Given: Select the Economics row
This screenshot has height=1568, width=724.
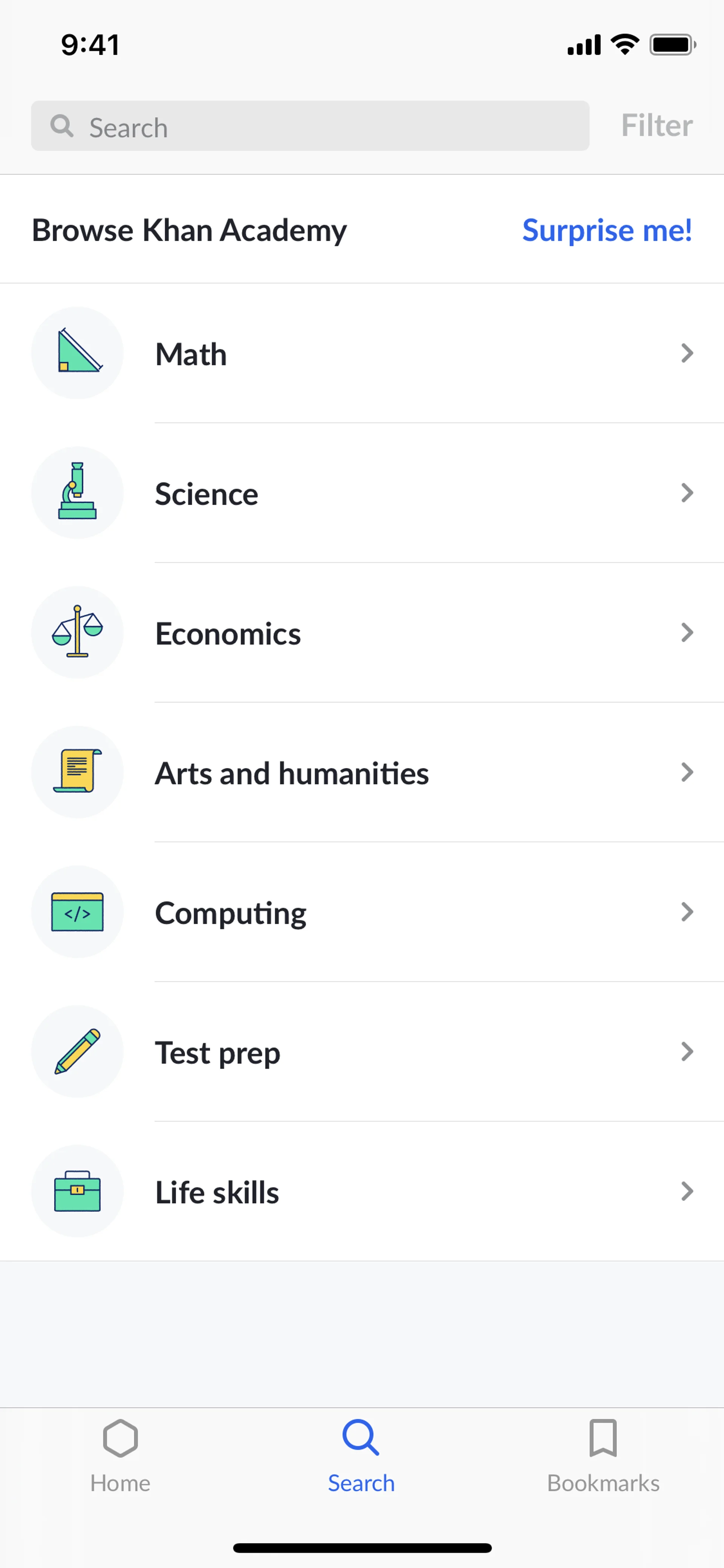Looking at the screenshot, I should tap(362, 633).
